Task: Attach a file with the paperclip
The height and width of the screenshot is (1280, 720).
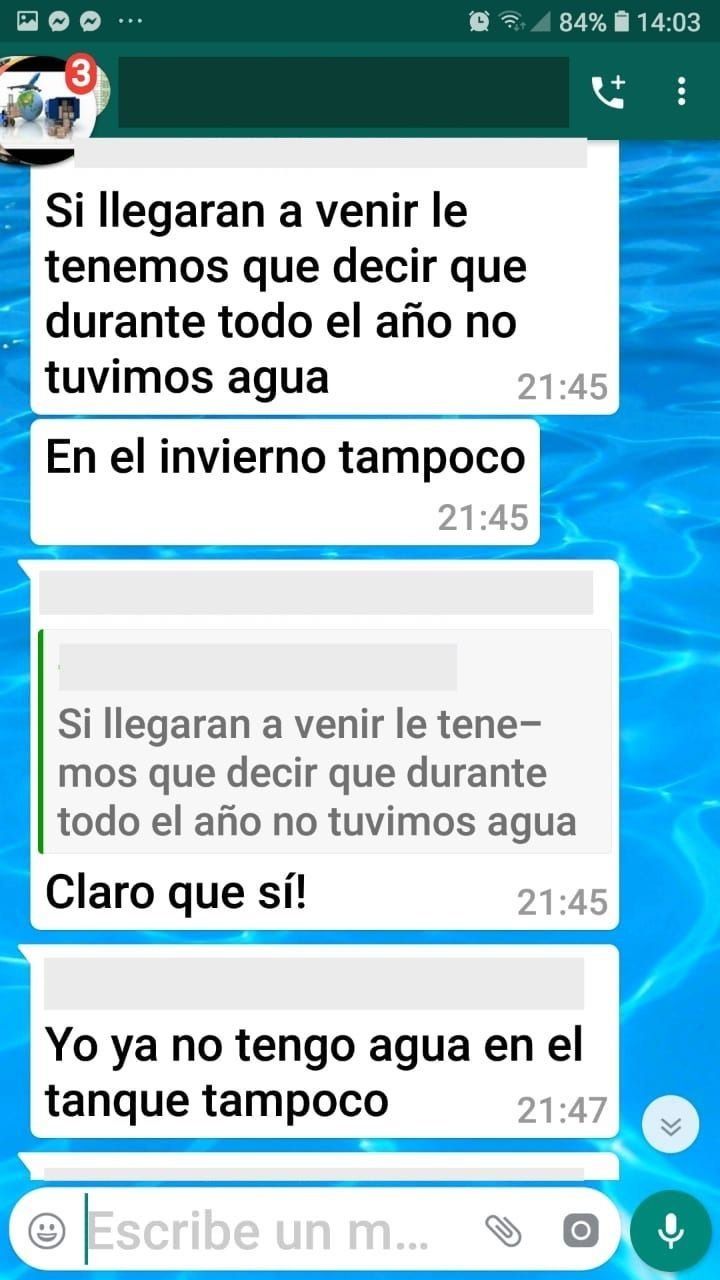Action: pos(503,1231)
